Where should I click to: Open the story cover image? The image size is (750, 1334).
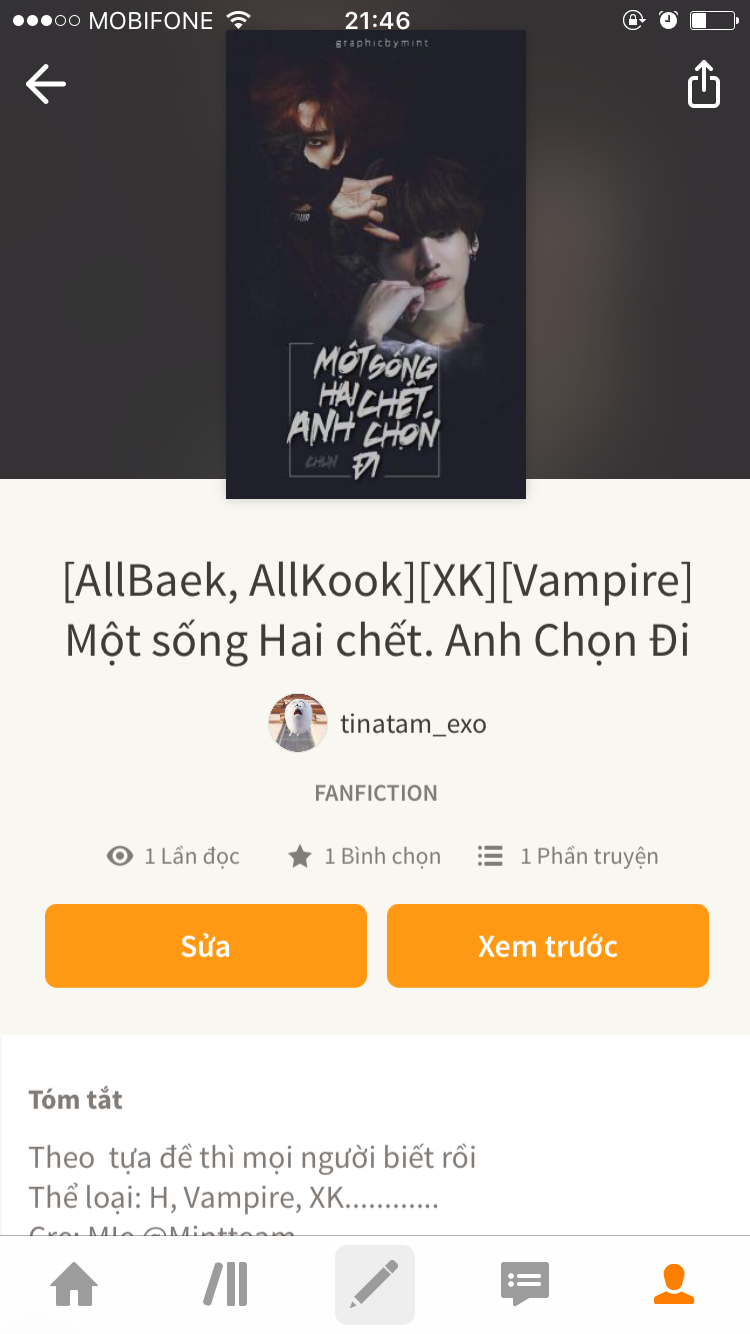(x=376, y=264)
